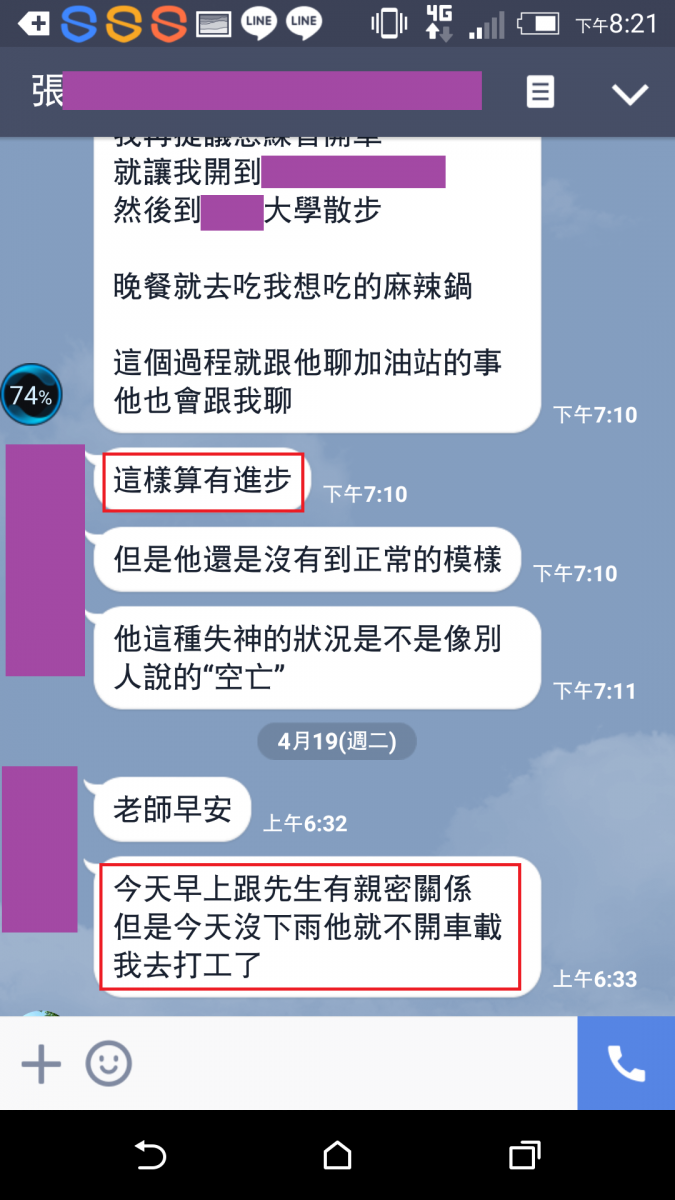Screen dimensions: 675x1200
Task: Open the emoji sticker picker
Action: tap(108, 1064)
